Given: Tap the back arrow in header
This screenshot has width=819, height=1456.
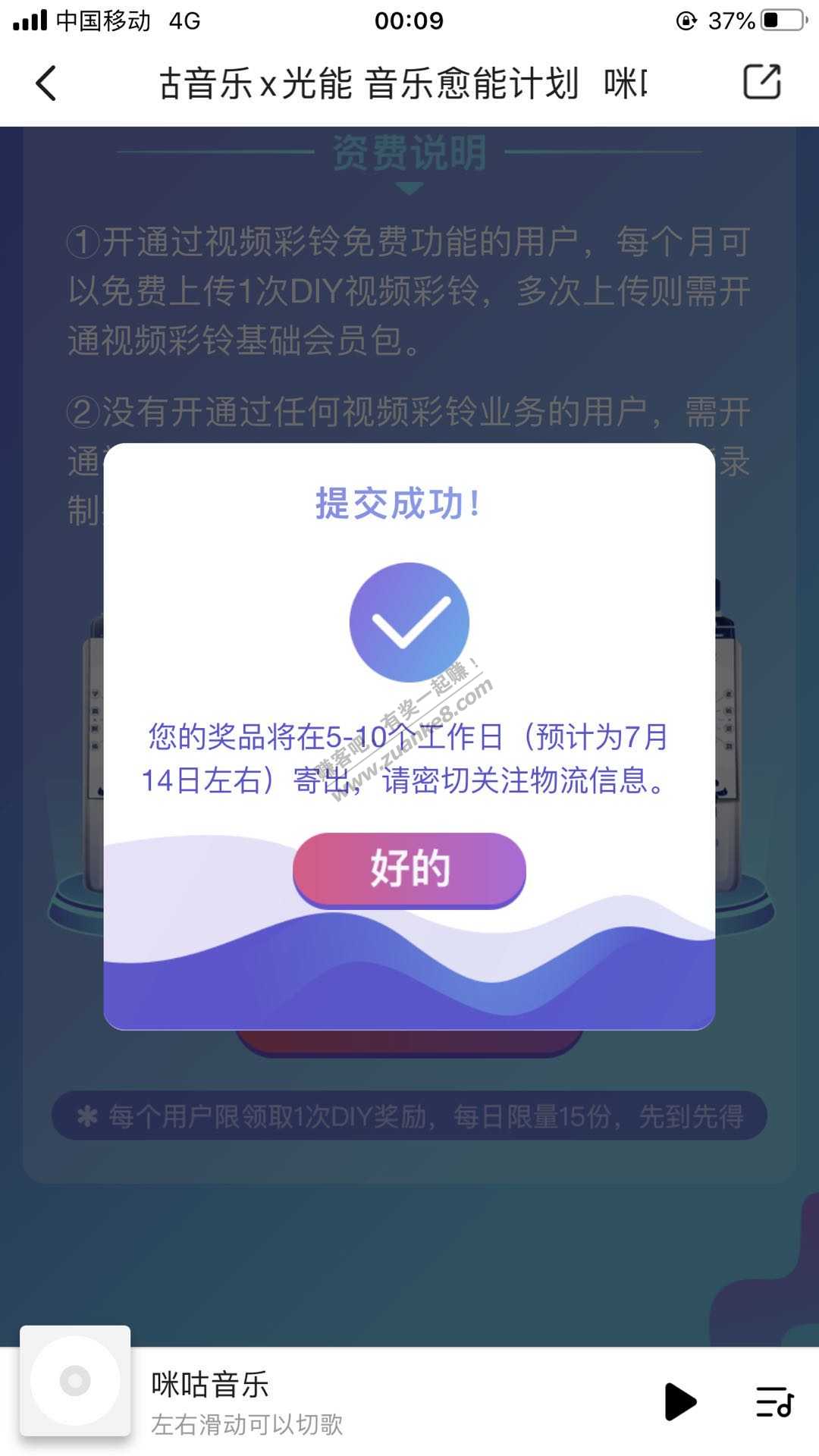Looking at the screenshot, I should point(47,83).
